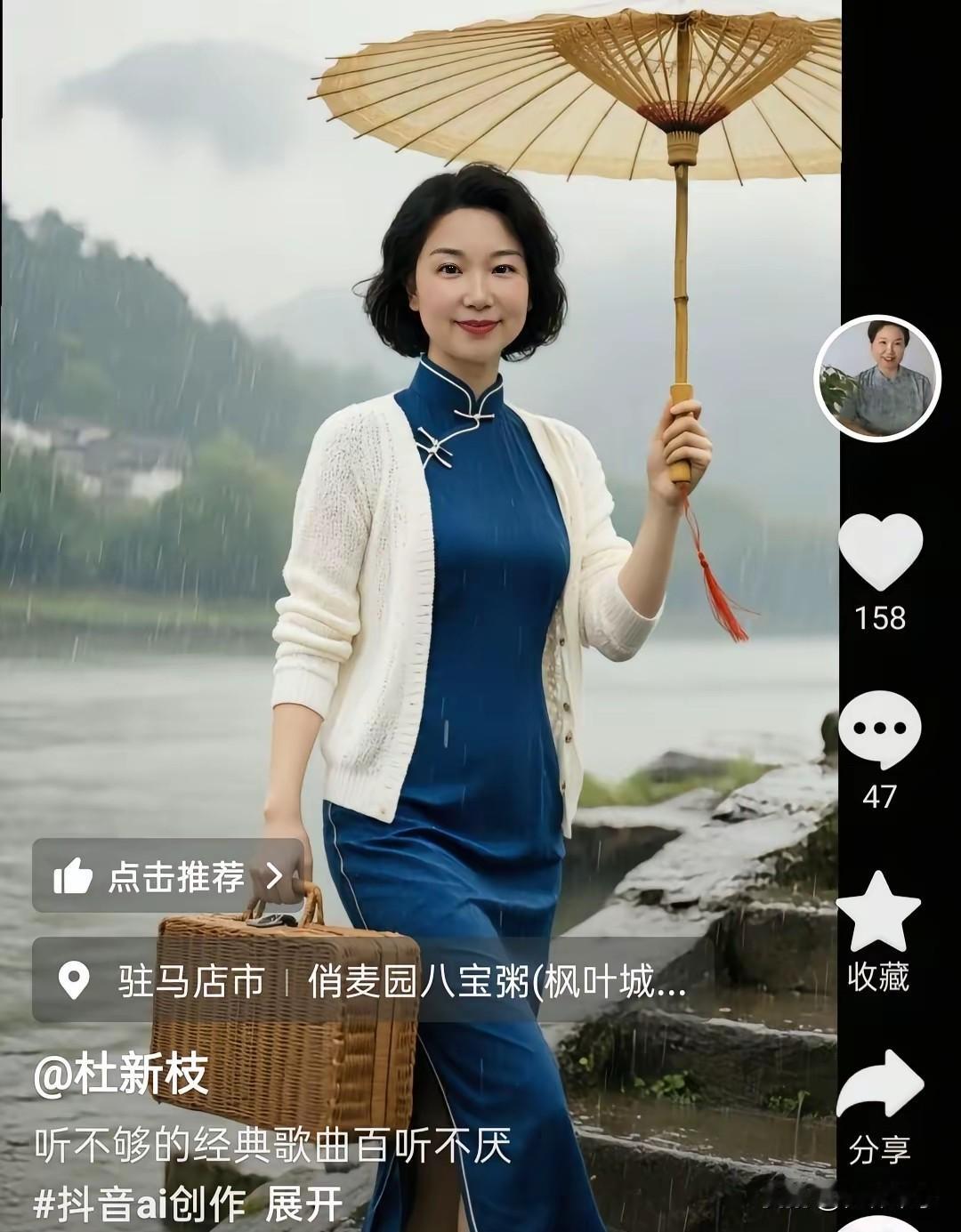Image resolution: width=961 pixels, height=1232 pixels.
Task: Tap the thumbs-up icon in the recommendation banner
Action: click(x=77, y=879)
